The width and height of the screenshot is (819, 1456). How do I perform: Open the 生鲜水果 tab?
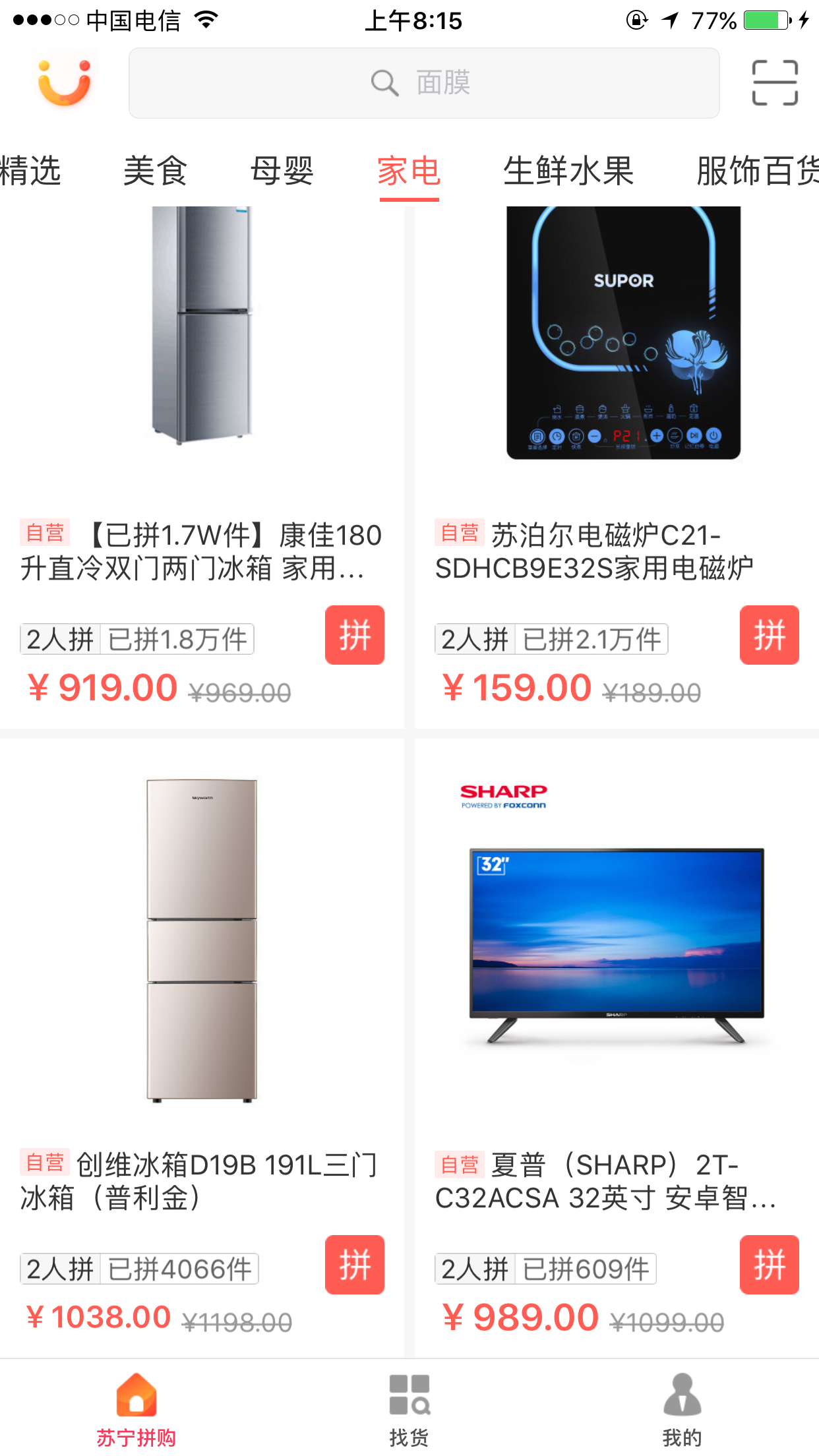point(568,171)
